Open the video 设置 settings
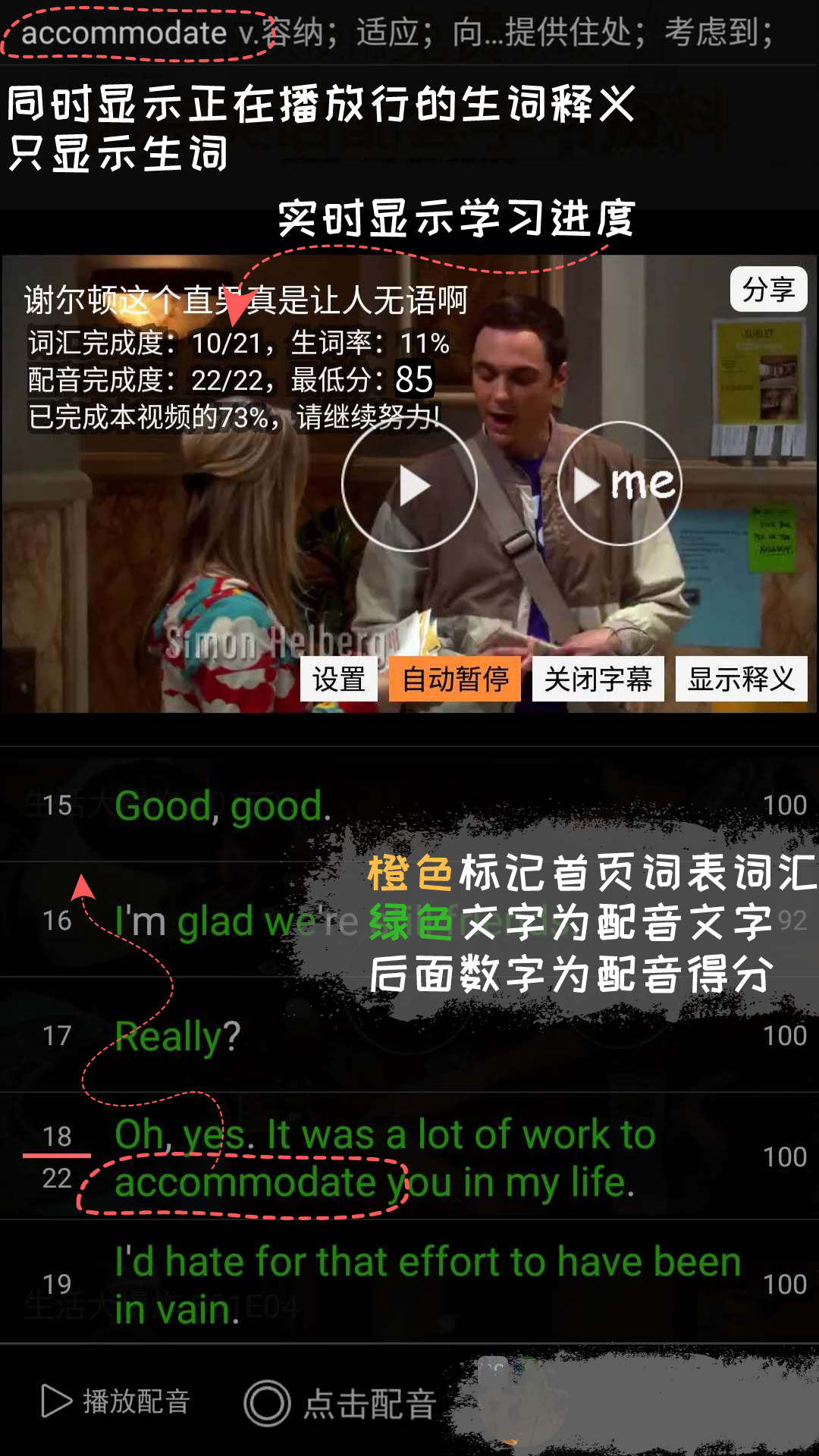Screen dimensions: 819x1456 point(337,680)
